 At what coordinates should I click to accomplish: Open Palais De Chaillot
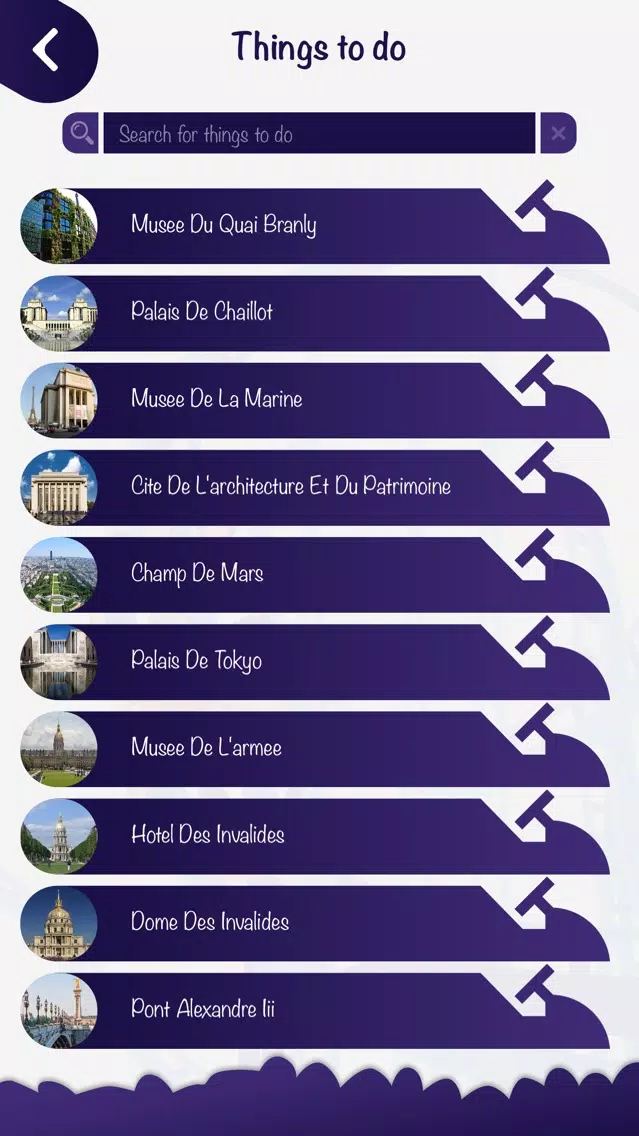point(314,313)
